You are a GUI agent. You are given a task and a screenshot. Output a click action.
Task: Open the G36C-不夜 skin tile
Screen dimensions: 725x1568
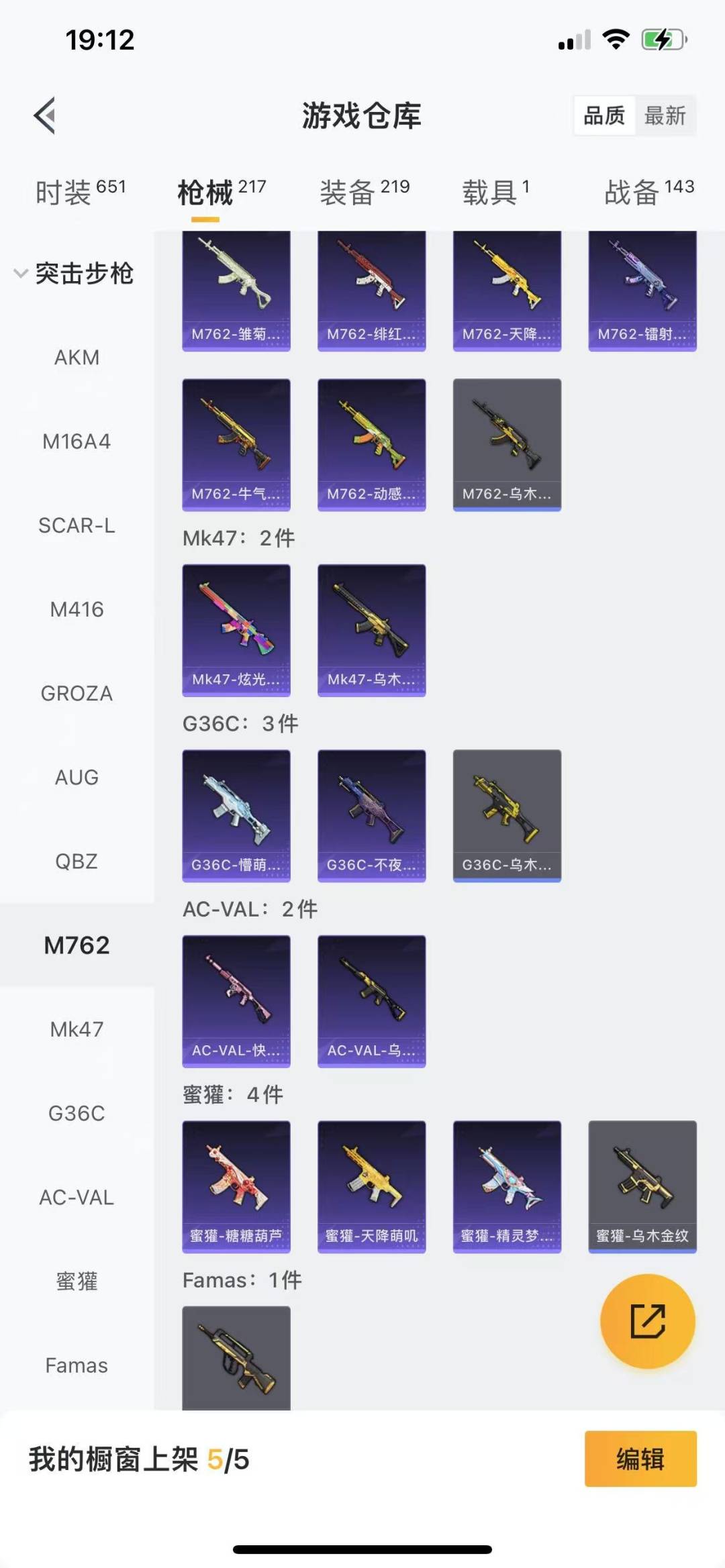tap(371, 815)
